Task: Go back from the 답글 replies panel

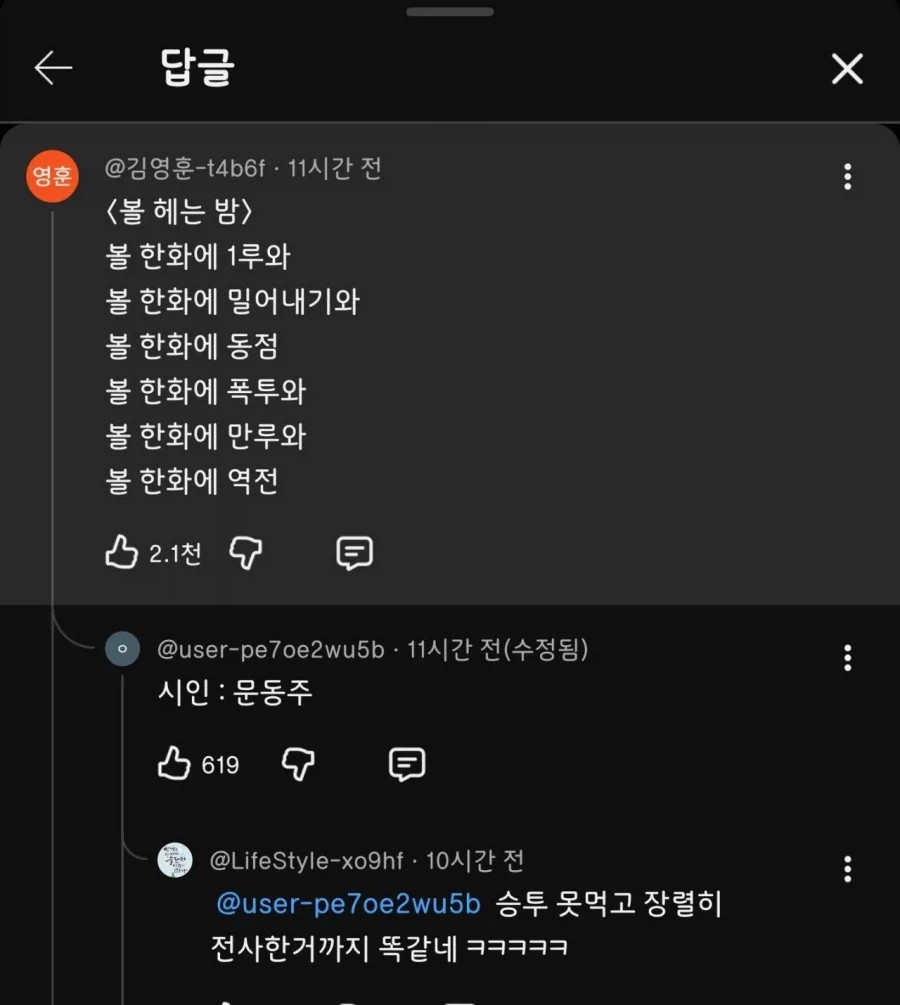Action: tap(53, 68)
